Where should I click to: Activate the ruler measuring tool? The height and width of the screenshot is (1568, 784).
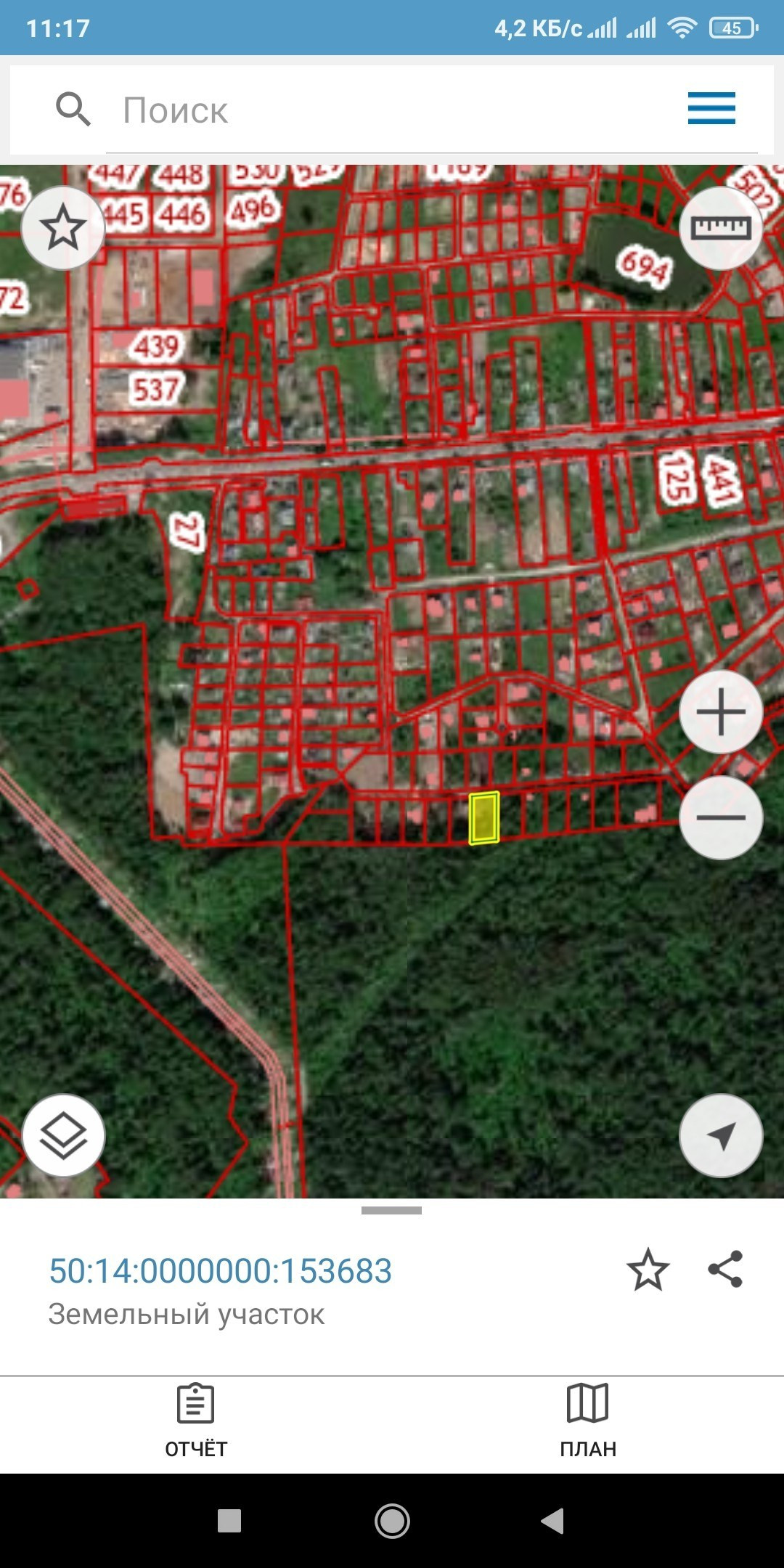(x=720, y=228)
